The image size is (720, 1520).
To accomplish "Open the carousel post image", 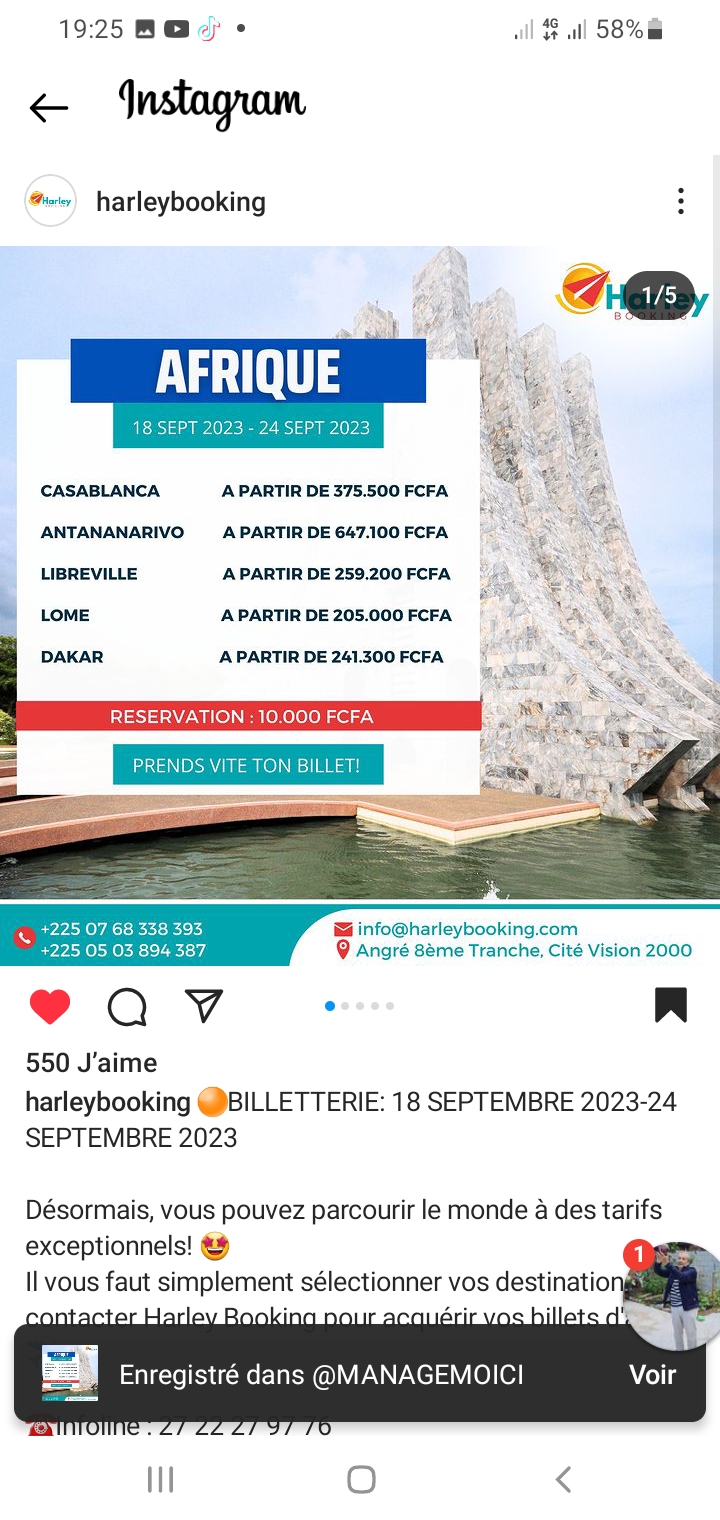I will click(x=360, y=606).
